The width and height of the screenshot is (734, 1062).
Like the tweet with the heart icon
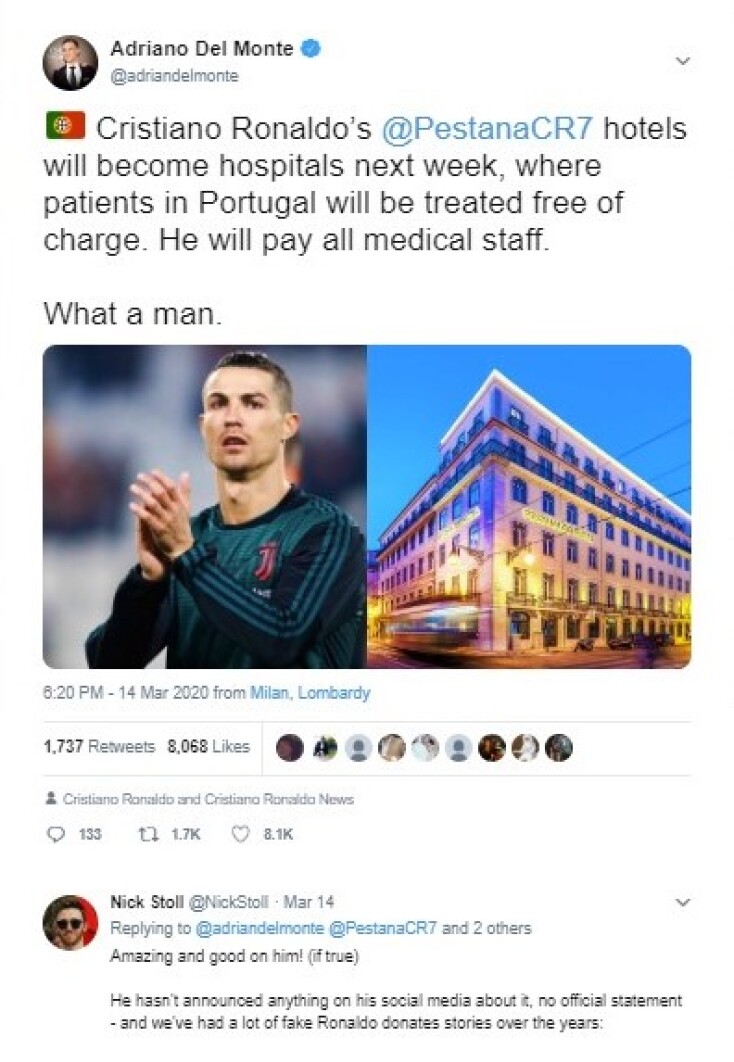240,833
